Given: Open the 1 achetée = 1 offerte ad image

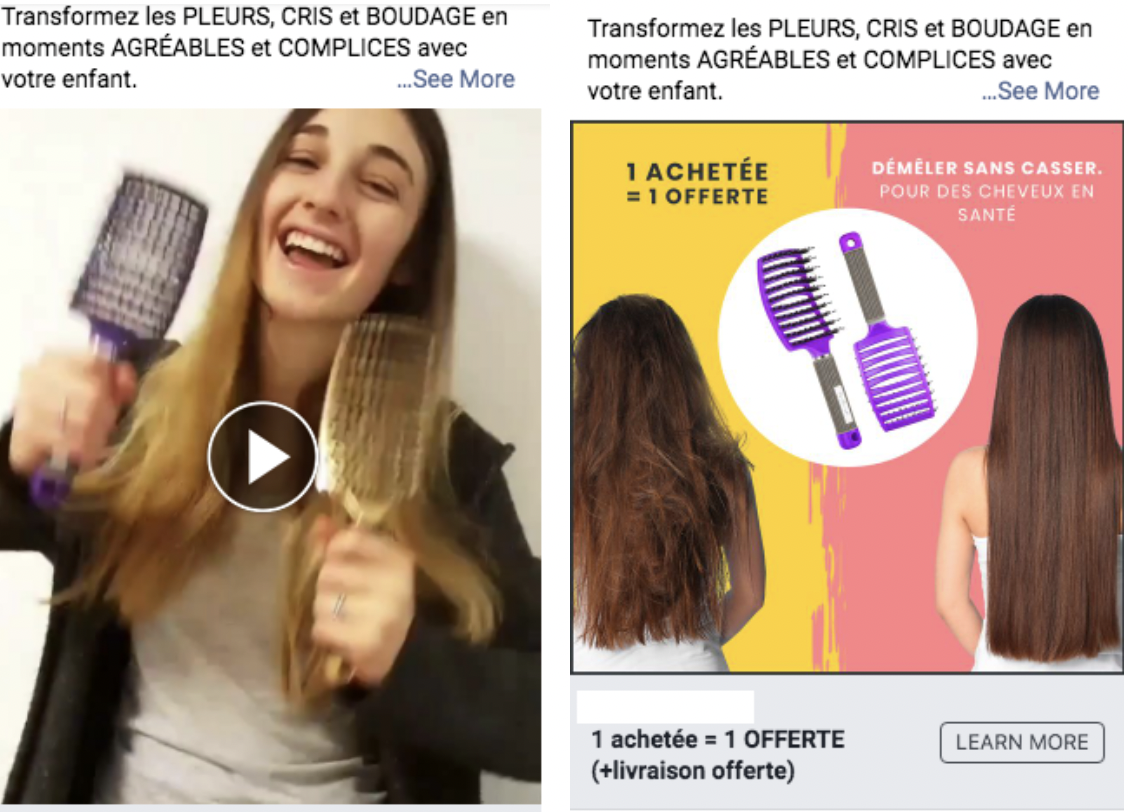Looking at the screenshot, I should [847, 397].
